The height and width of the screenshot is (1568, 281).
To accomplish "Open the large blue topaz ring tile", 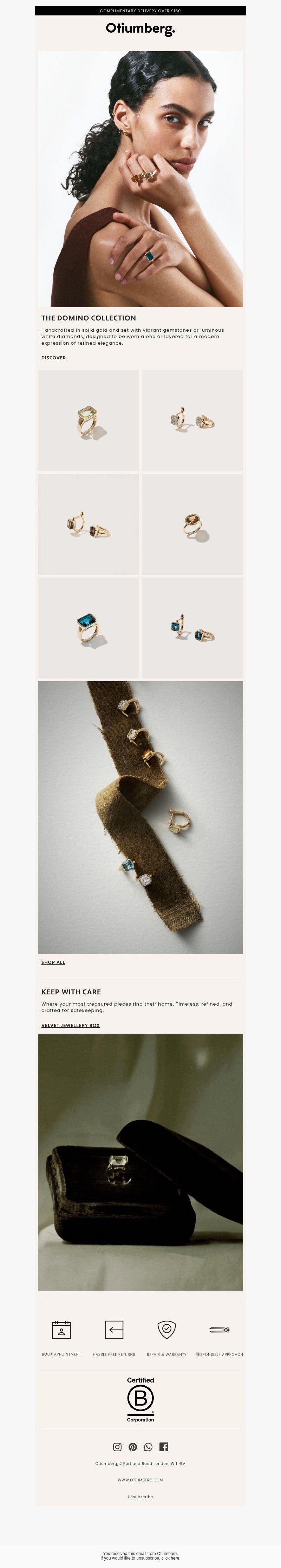I will pos(89,628).
